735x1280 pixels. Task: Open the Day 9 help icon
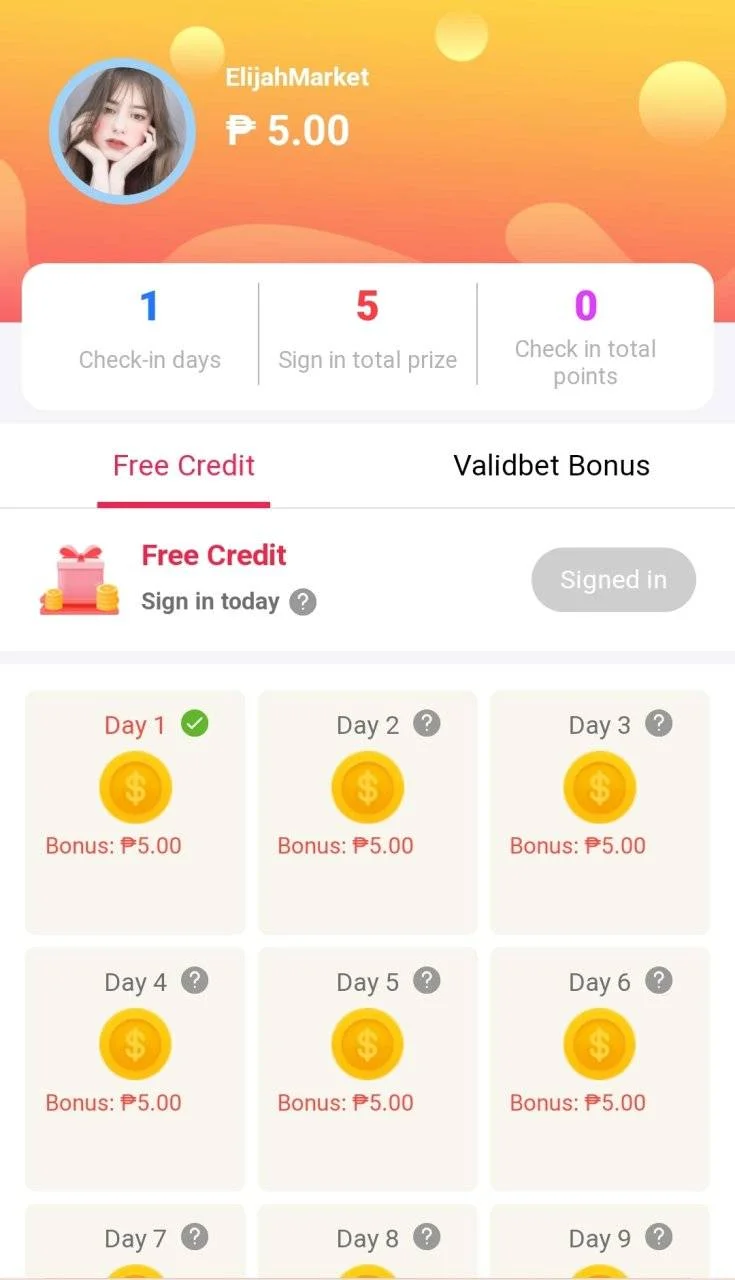[659, 1237]
